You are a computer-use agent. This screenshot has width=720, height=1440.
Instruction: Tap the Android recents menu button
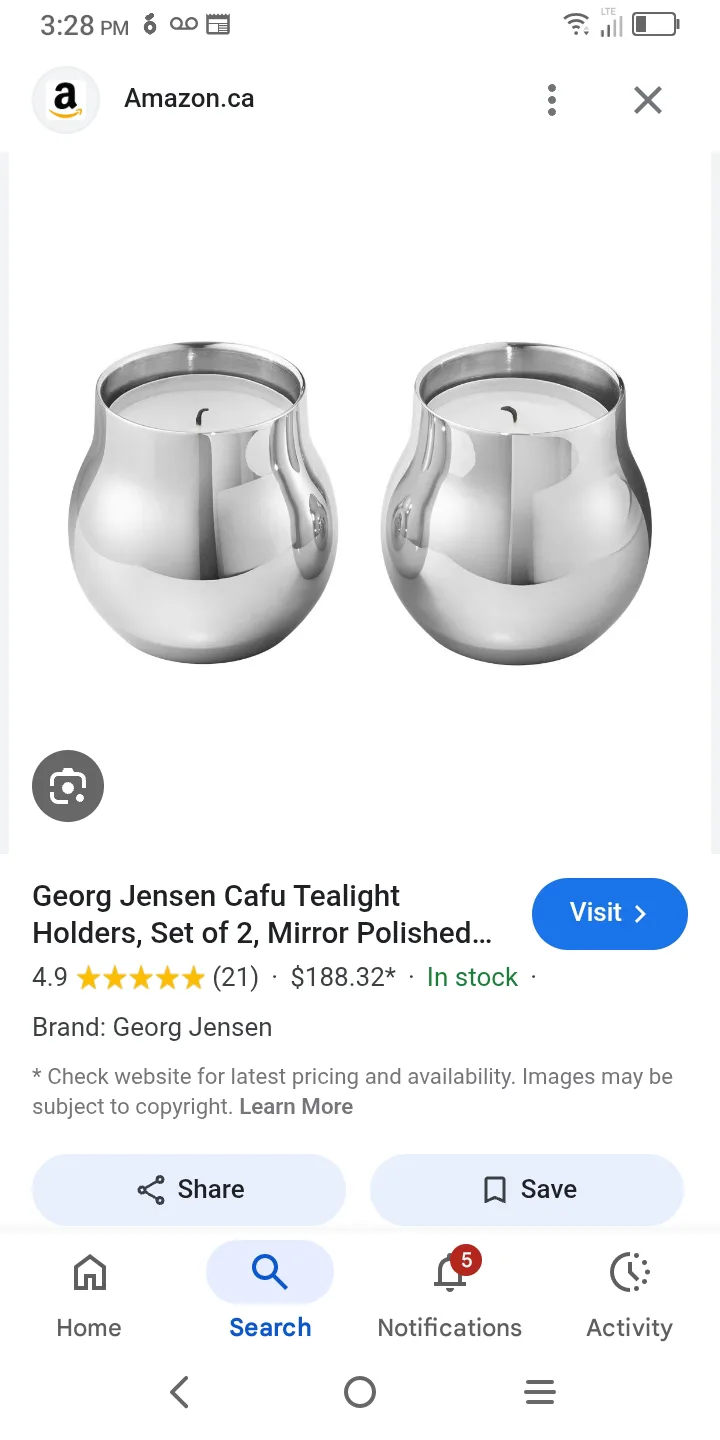540,1391
